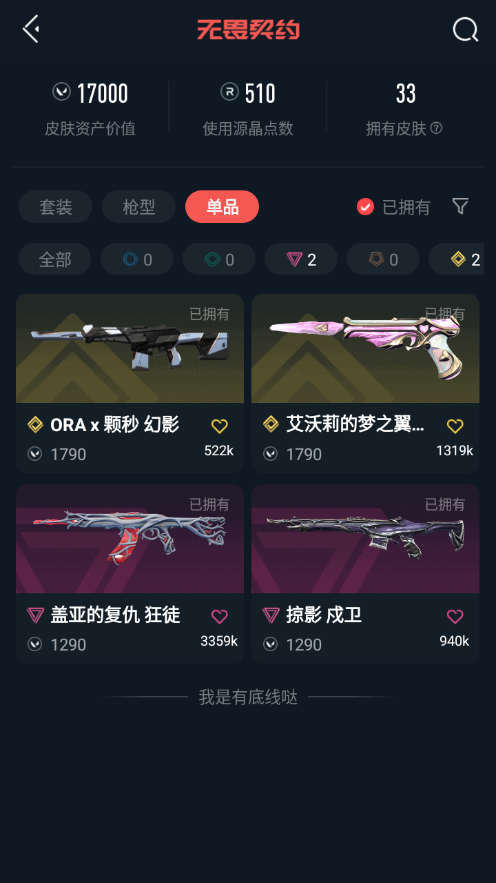Switch to the 套装 tab
The height and width of the screenshot is (883, 496).
coord(55,207)
